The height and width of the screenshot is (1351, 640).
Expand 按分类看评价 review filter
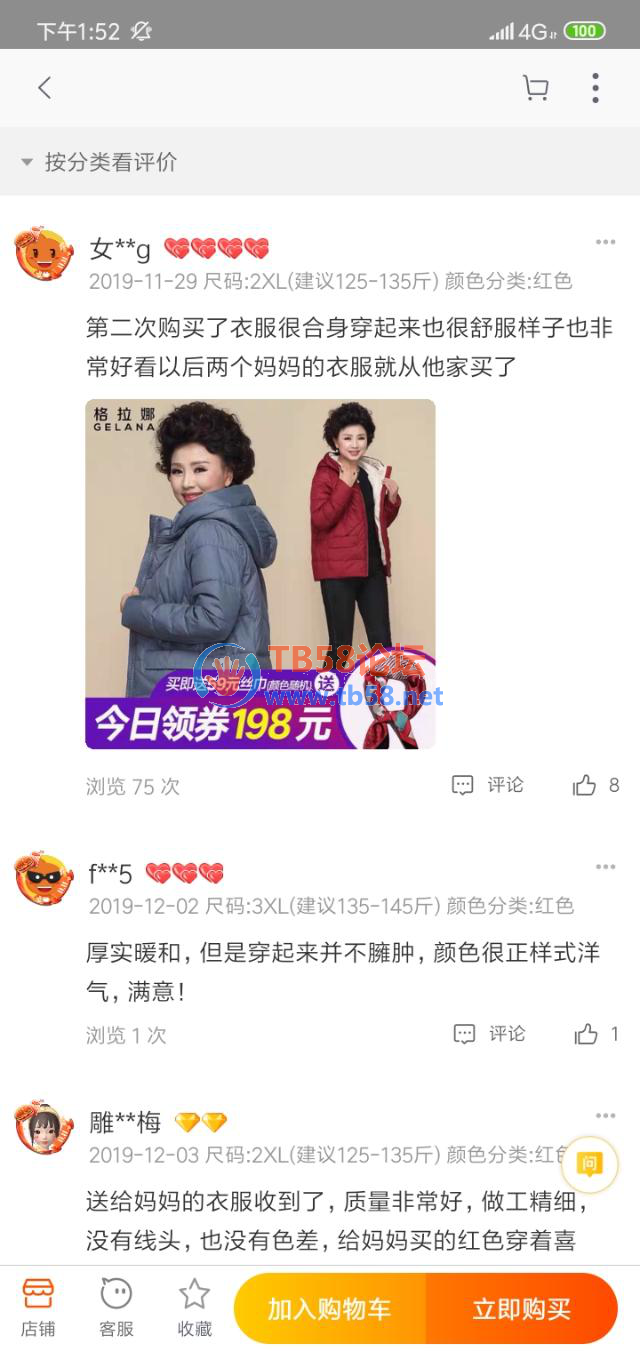coord(98,162)
